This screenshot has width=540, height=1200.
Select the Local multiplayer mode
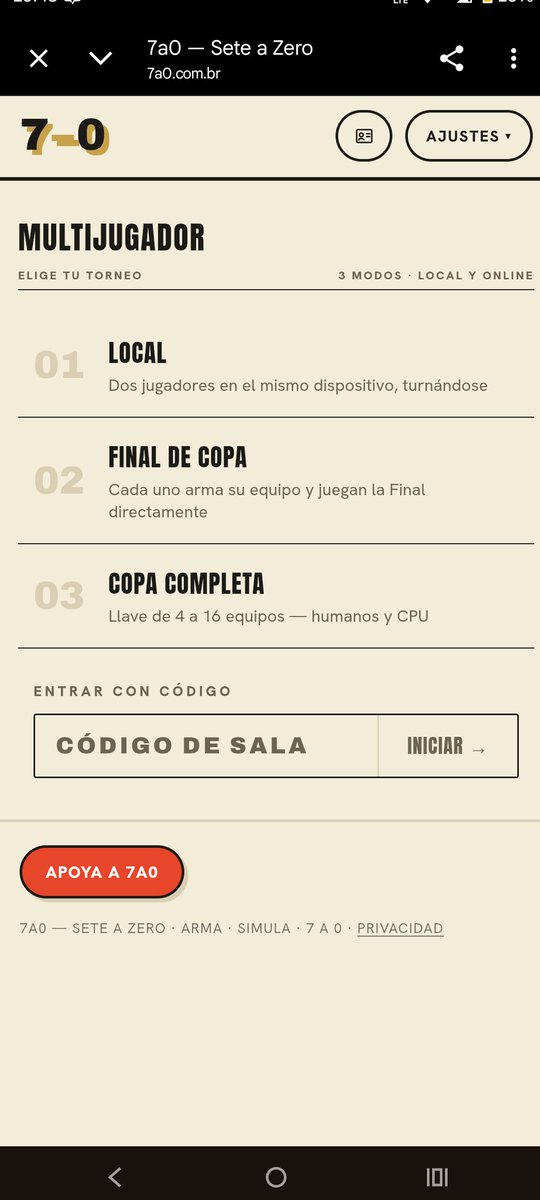tap(276, 366)
